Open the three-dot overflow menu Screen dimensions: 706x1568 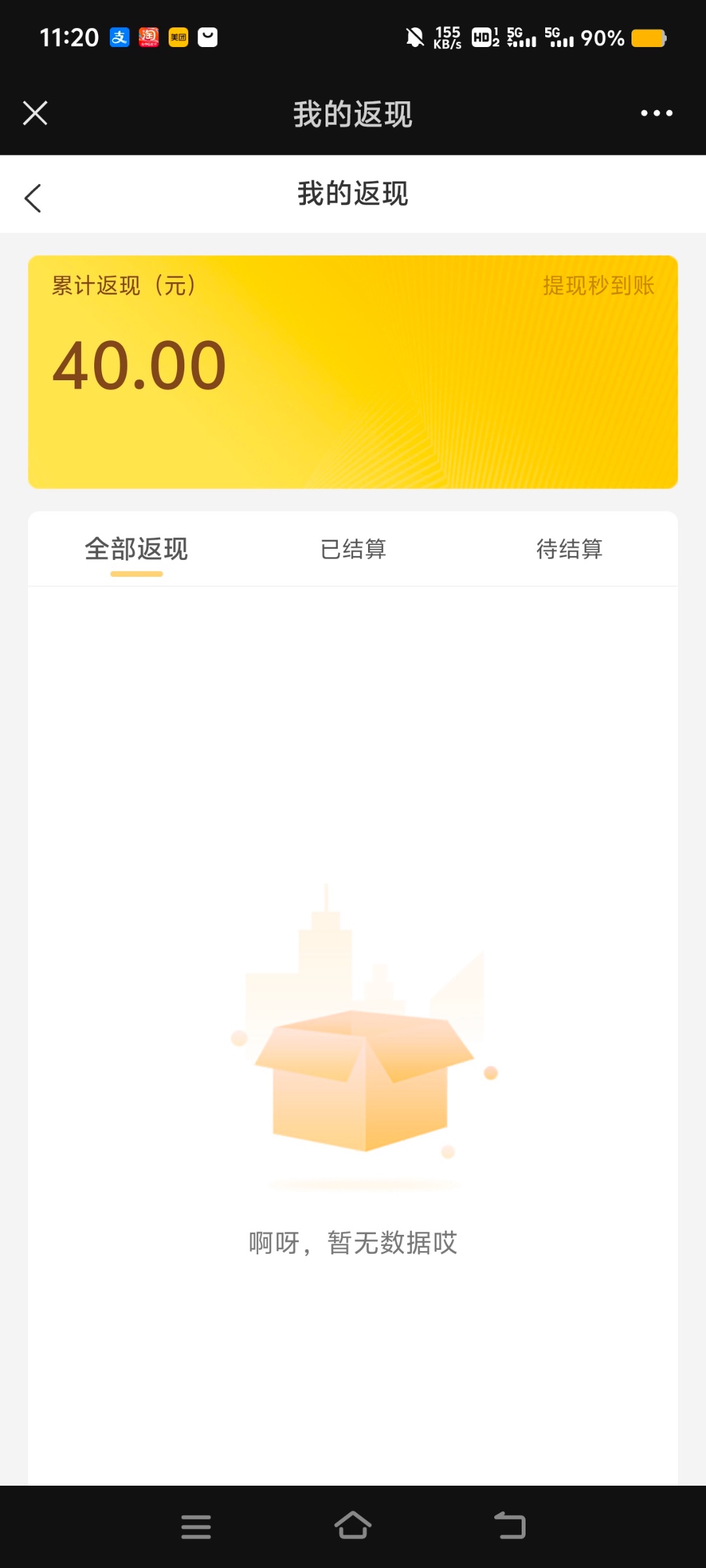click(x=656, y=113)
